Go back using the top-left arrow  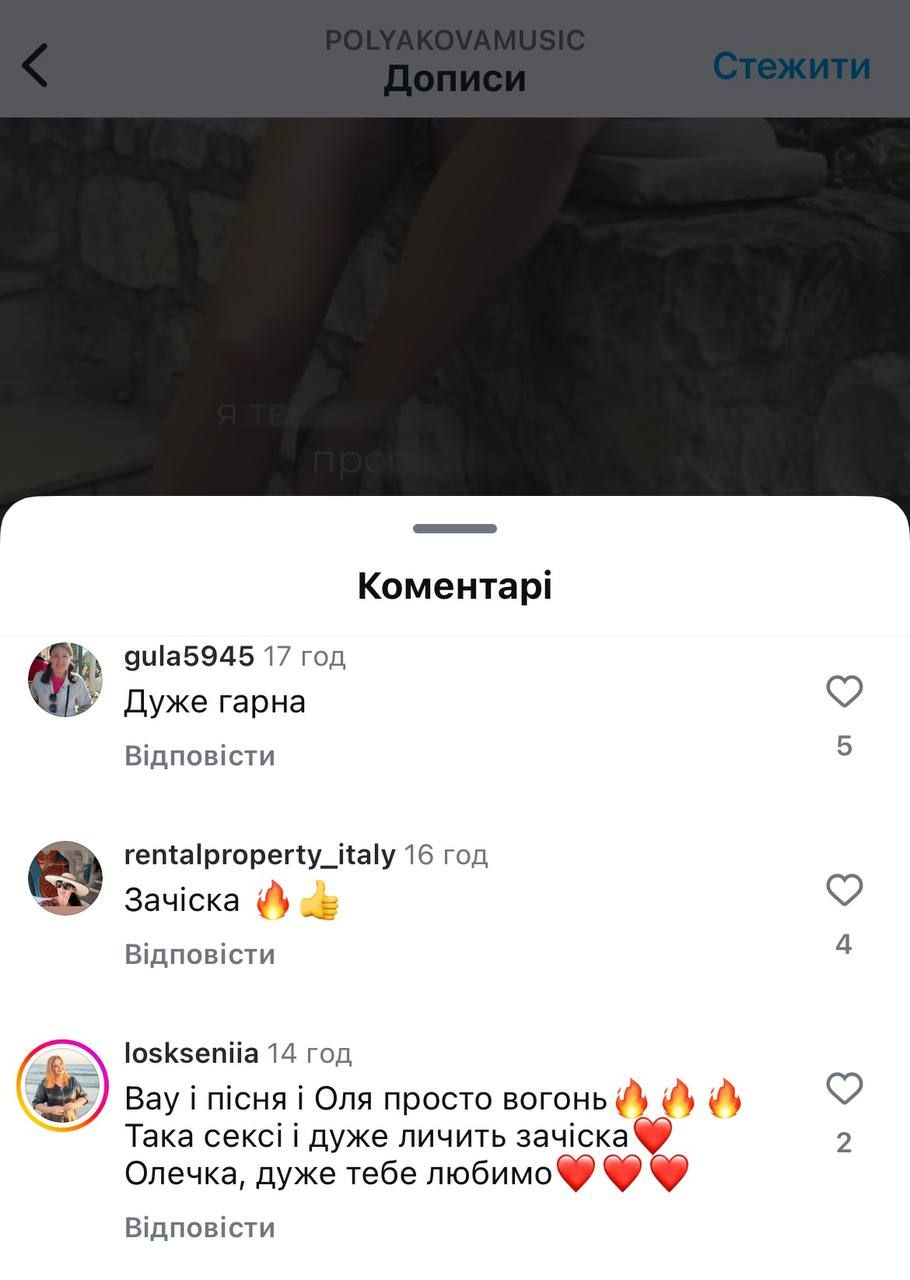click(x=36, y=66)
